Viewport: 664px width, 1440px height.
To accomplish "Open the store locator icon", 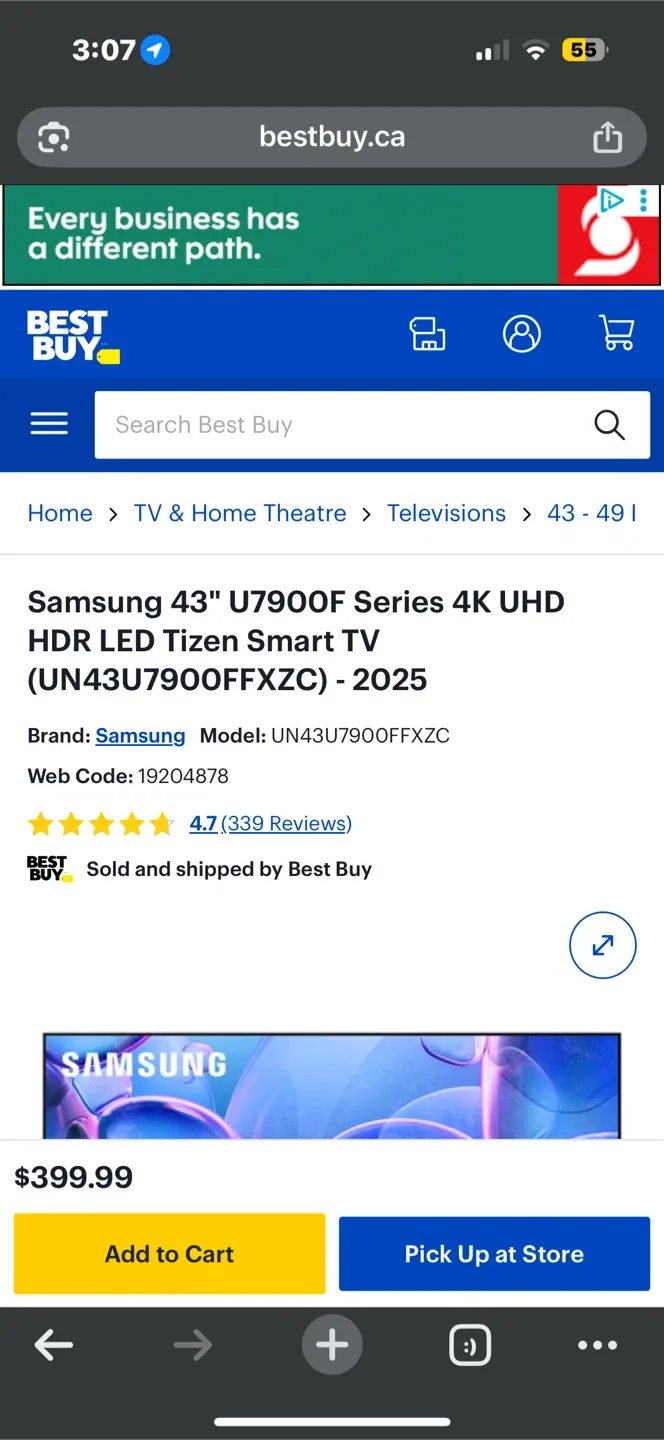I will coord(428,333).
